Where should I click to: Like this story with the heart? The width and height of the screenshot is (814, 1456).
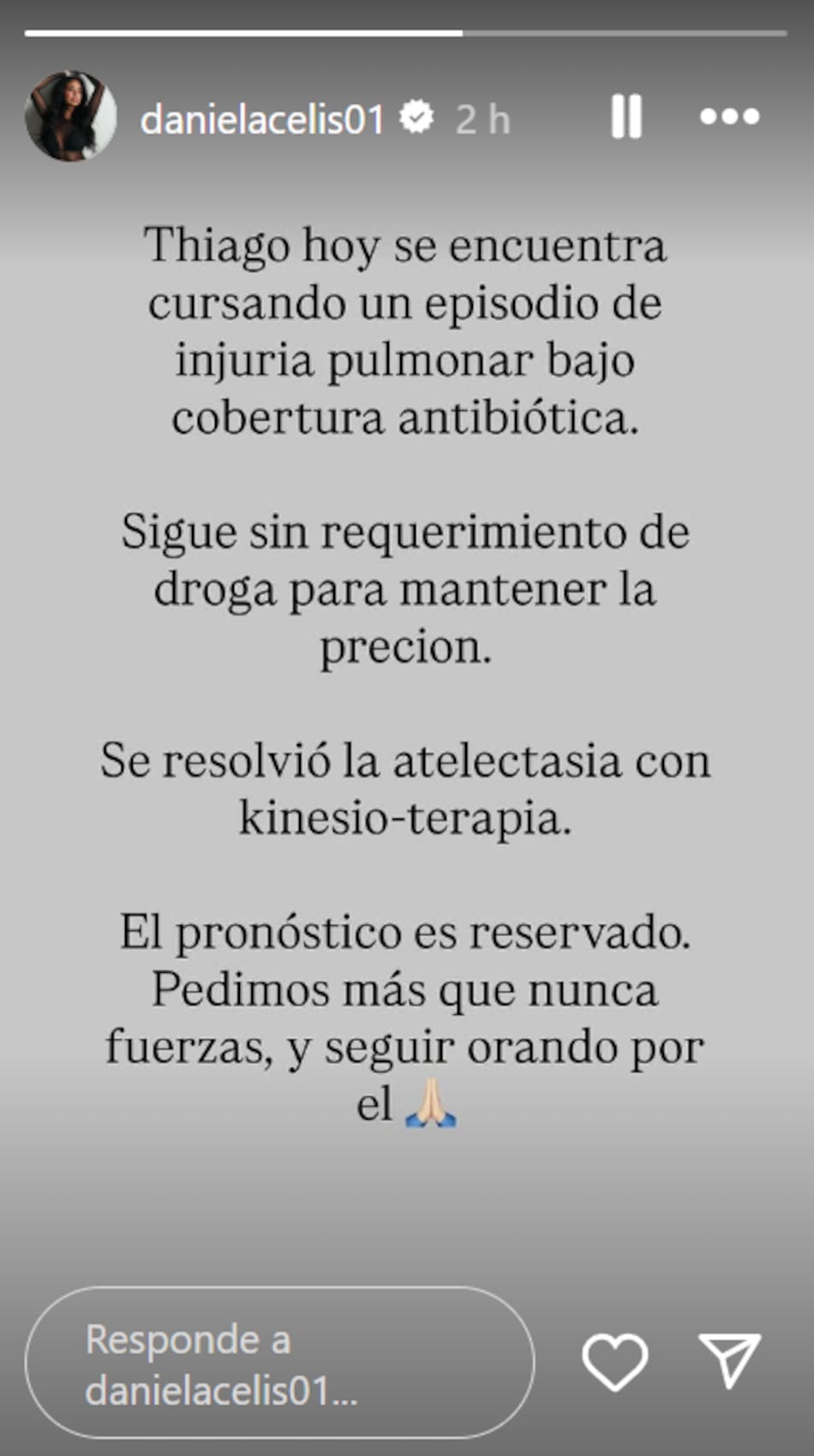point(614,1362)
